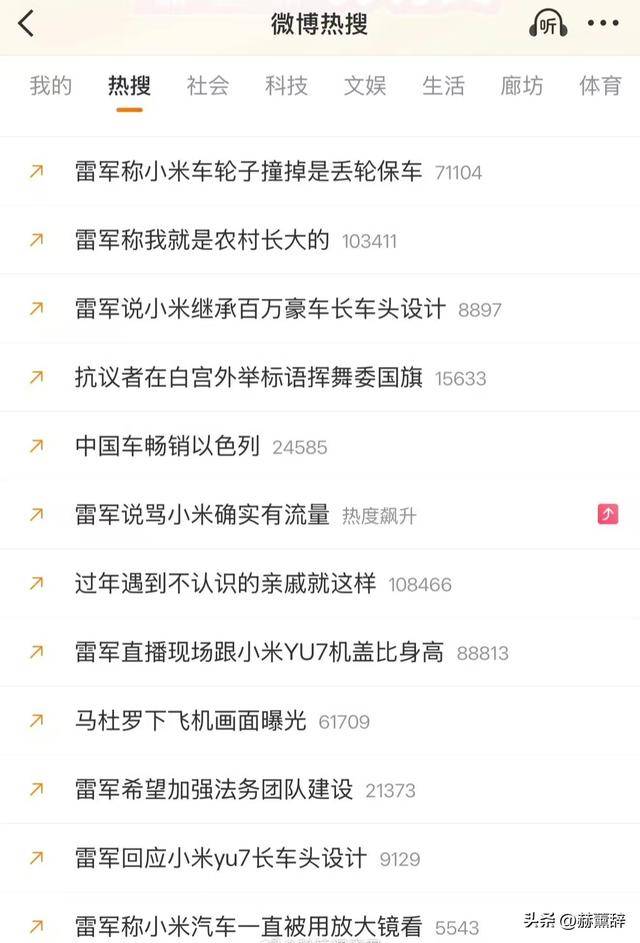
Task: Open topic 雷军称小米车轮子撞掉是丢轮保车
Action: pyautogui.click(x=248, y=171)
